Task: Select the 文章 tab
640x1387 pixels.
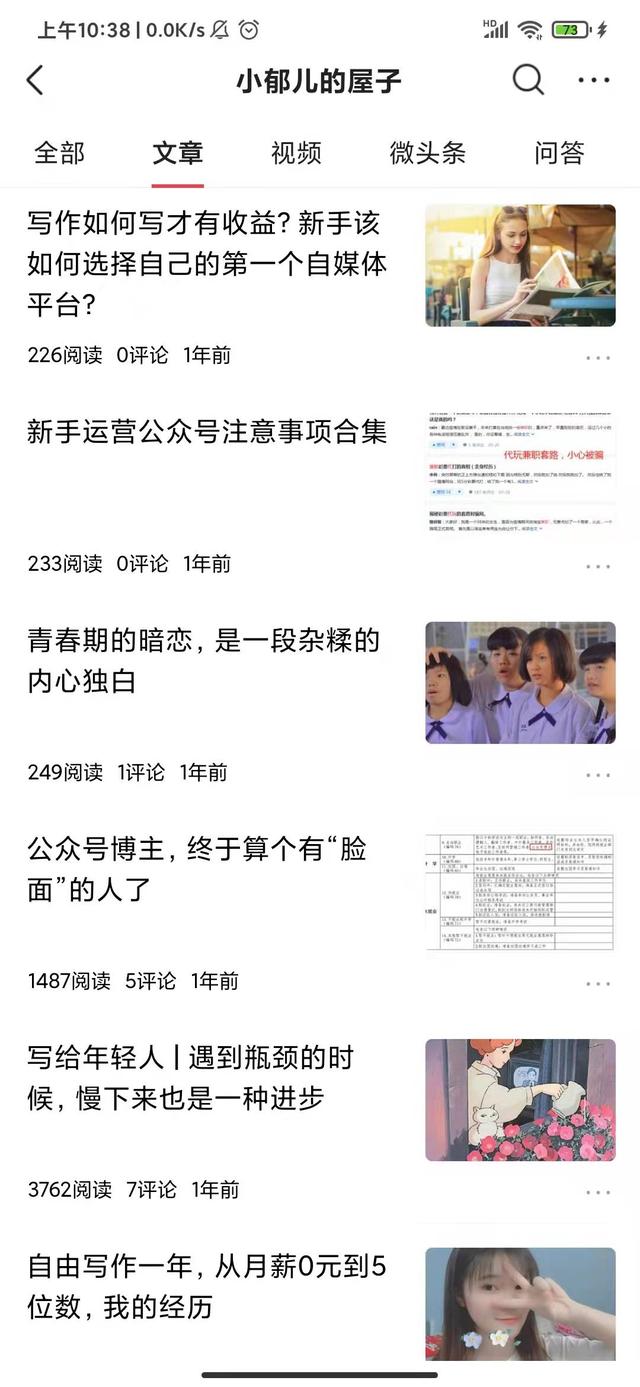Action: coord(178,153)
